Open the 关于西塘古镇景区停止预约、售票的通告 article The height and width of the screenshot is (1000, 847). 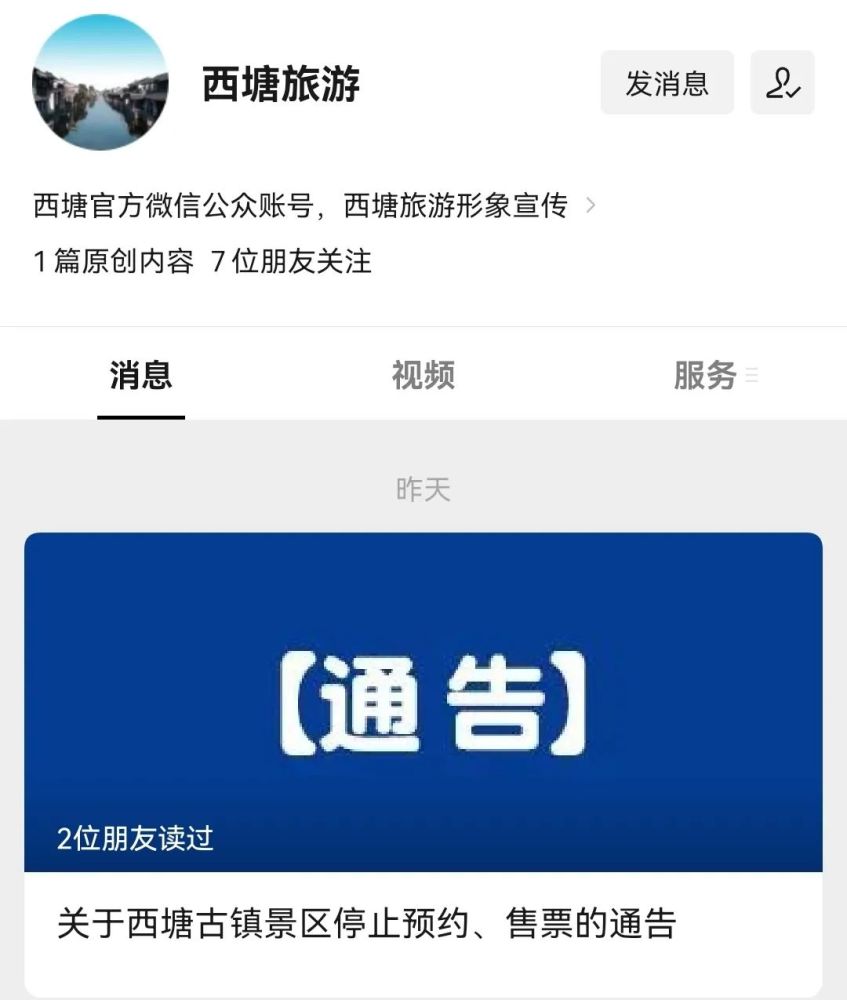click(x=423, y=765)
